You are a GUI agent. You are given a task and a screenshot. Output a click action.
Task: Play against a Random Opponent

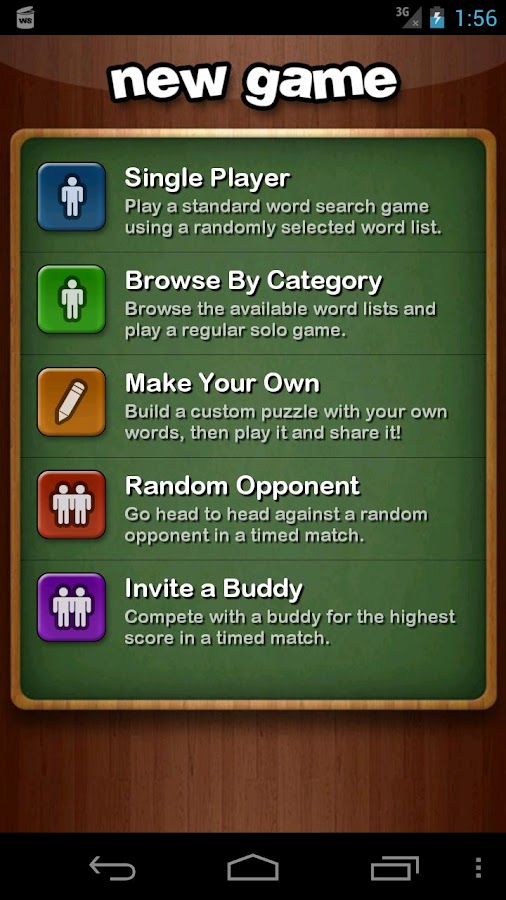pos(253,509)
